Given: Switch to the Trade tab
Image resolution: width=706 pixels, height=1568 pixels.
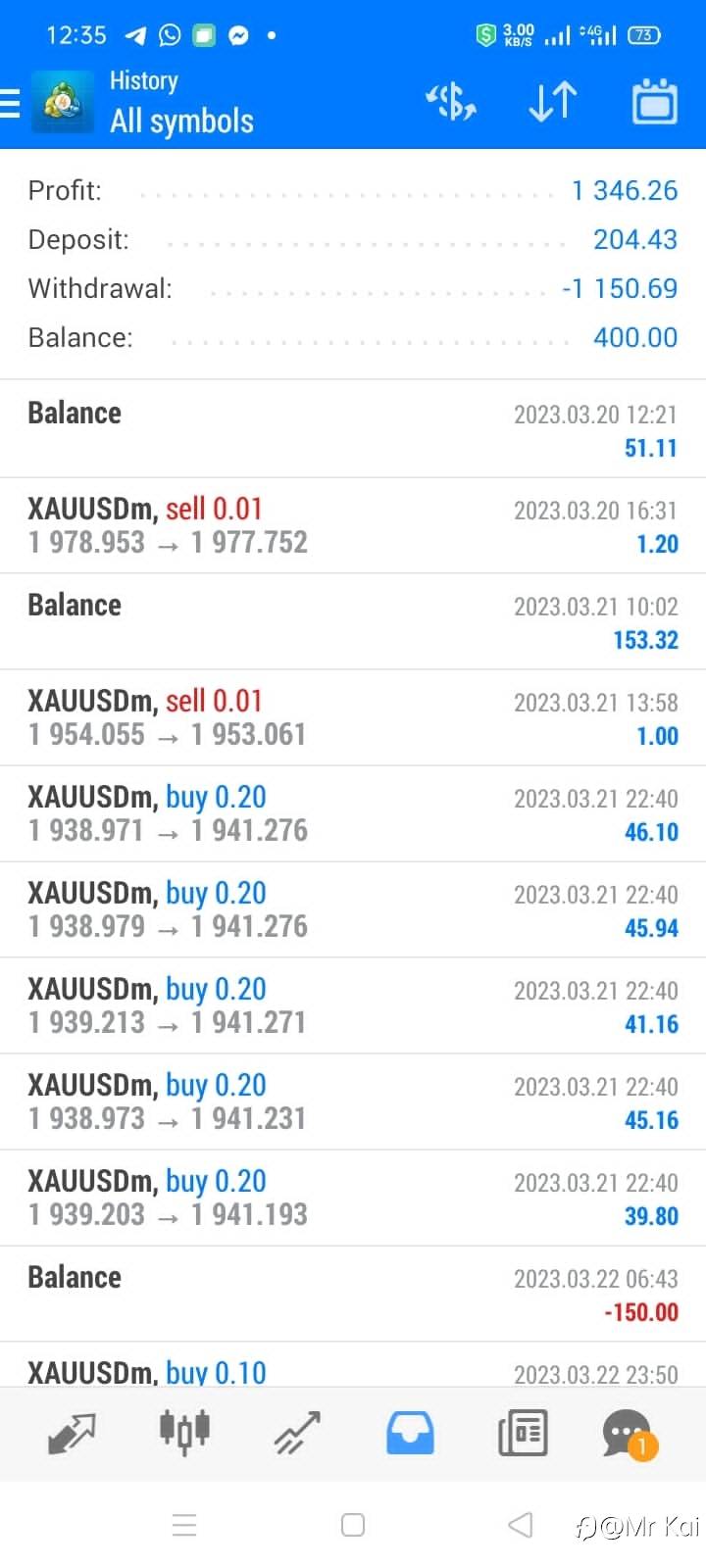Looking at the screenshot, I should 297,1433.
